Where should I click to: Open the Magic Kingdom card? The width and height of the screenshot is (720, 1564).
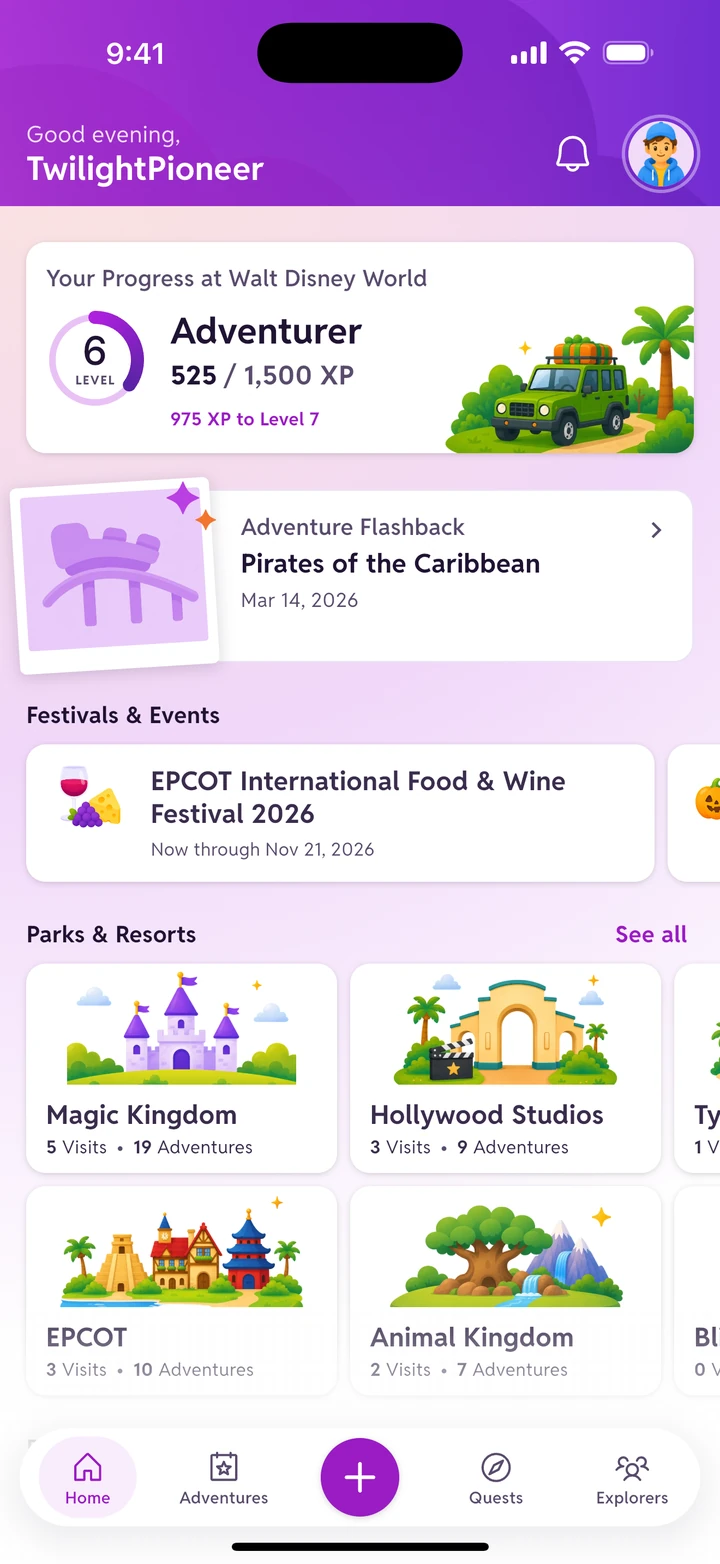click(182, 1068)
